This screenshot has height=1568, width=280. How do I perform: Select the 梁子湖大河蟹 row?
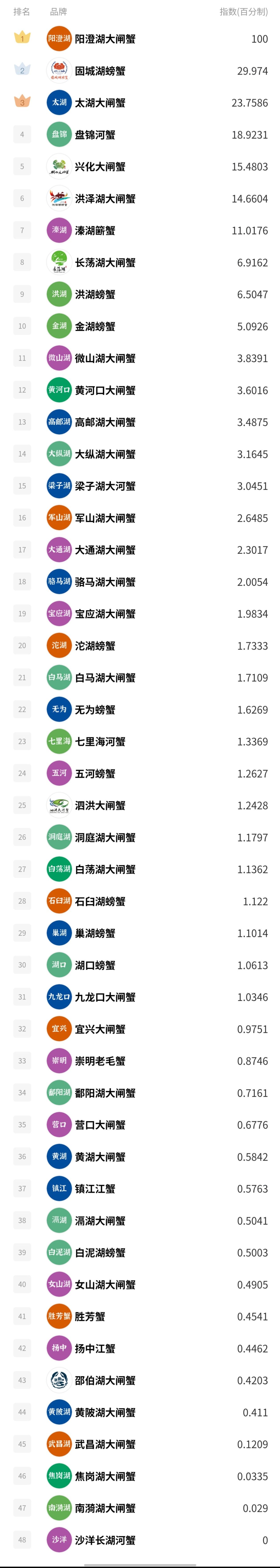coord(105,486)
